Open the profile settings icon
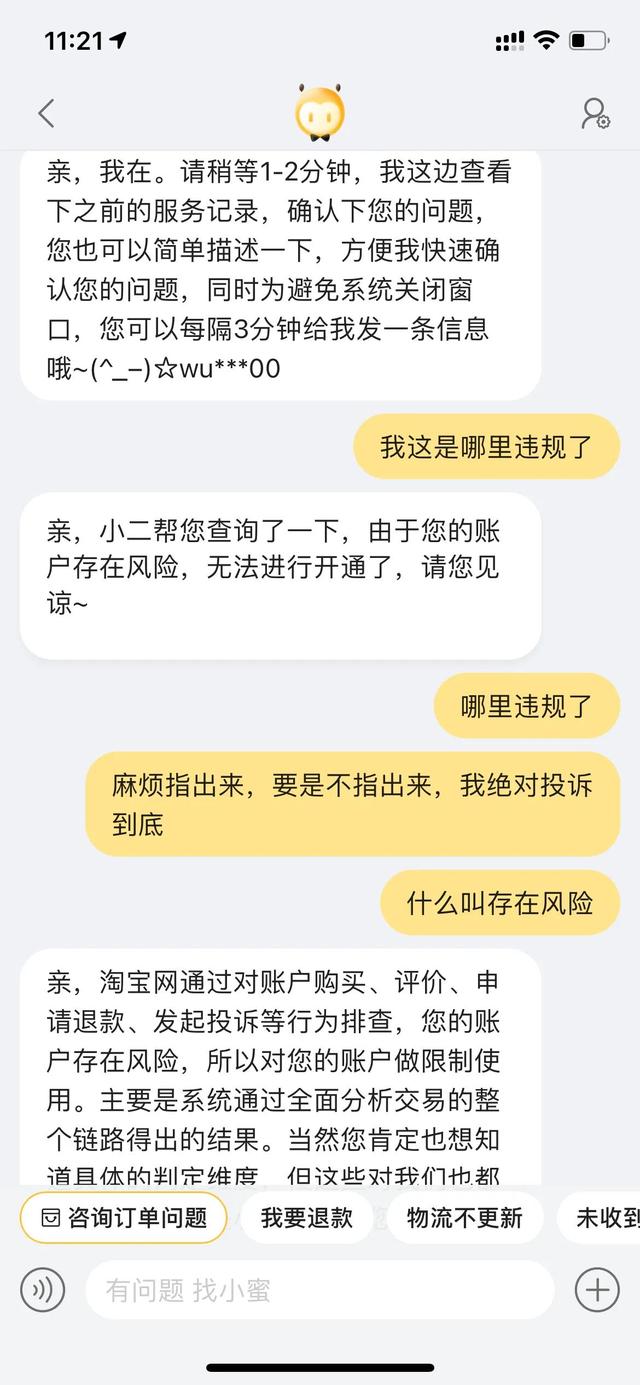Viewport: 640px width, 1385px height. [x=595, y=113]
